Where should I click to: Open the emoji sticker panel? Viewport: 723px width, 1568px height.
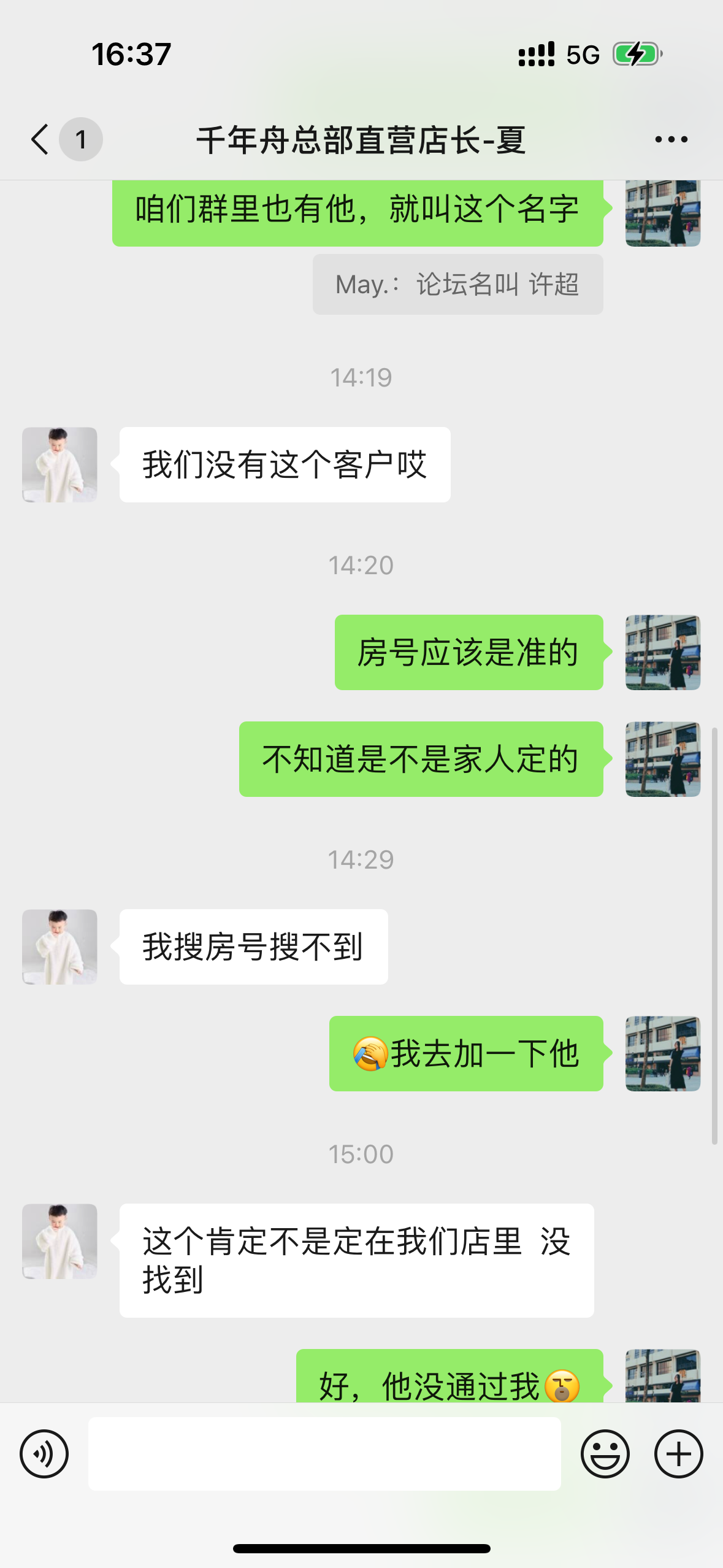605,1454
